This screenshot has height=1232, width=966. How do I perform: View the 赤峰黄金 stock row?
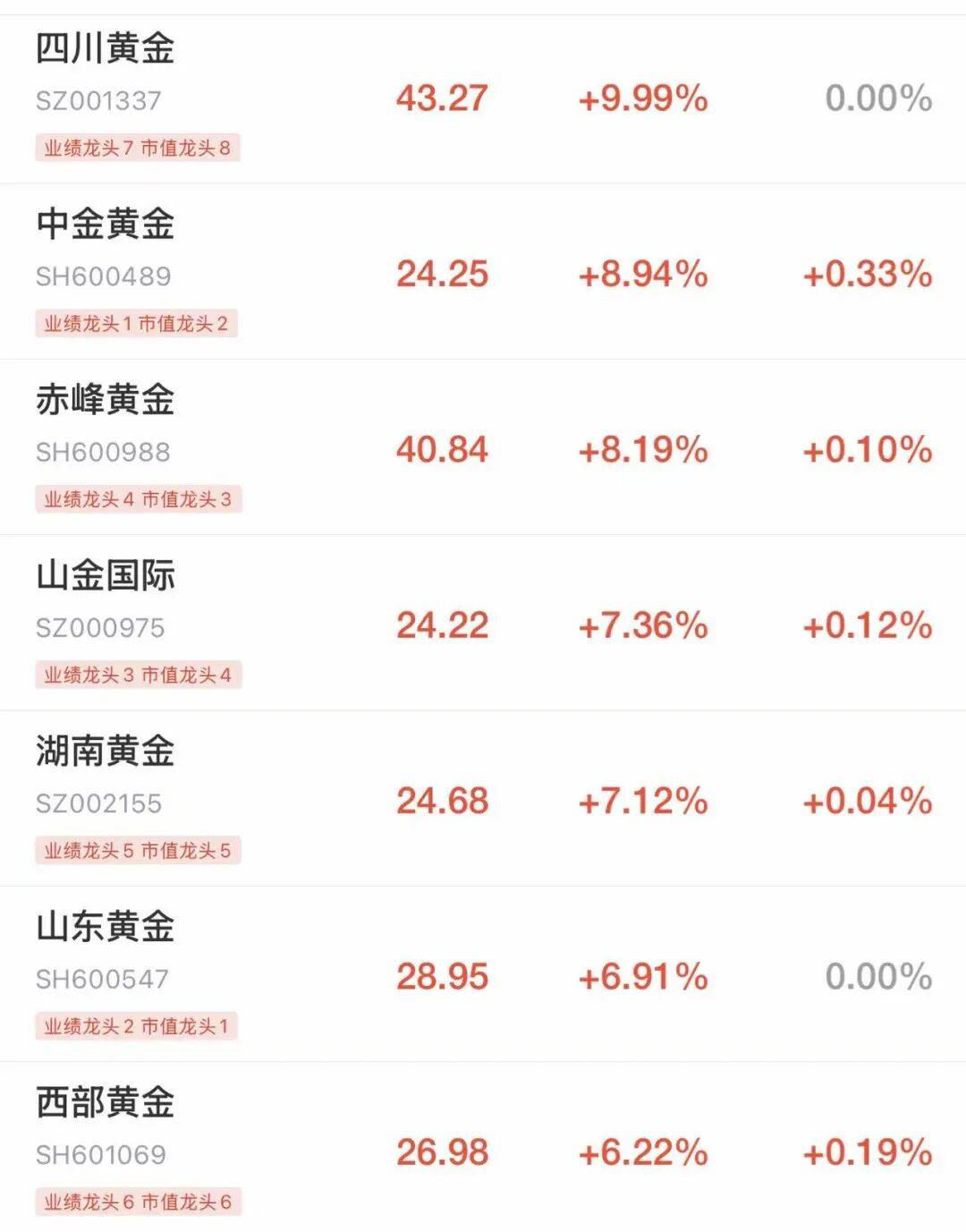click(483, 447)
